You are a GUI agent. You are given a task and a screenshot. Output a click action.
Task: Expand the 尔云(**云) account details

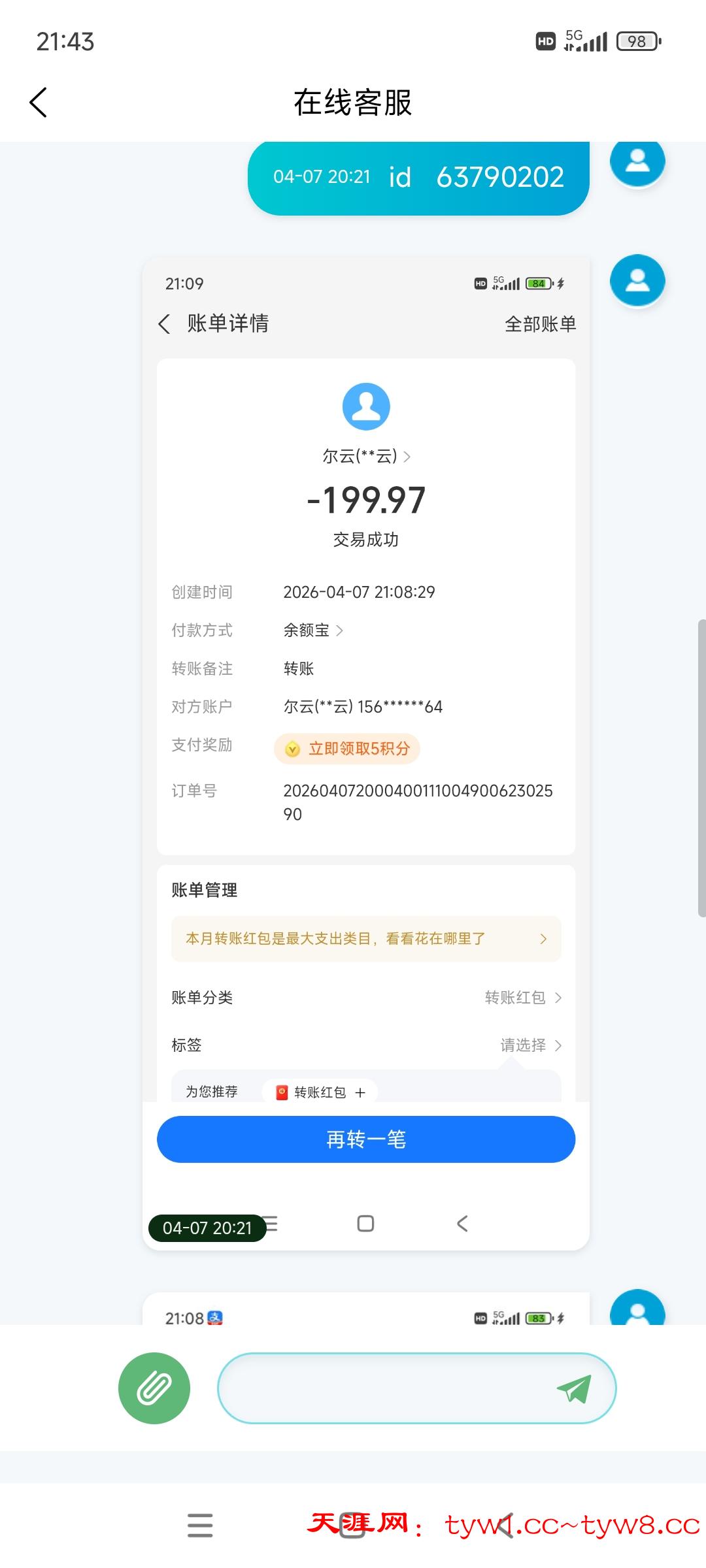pyautogui.click(x=365, y=457)
